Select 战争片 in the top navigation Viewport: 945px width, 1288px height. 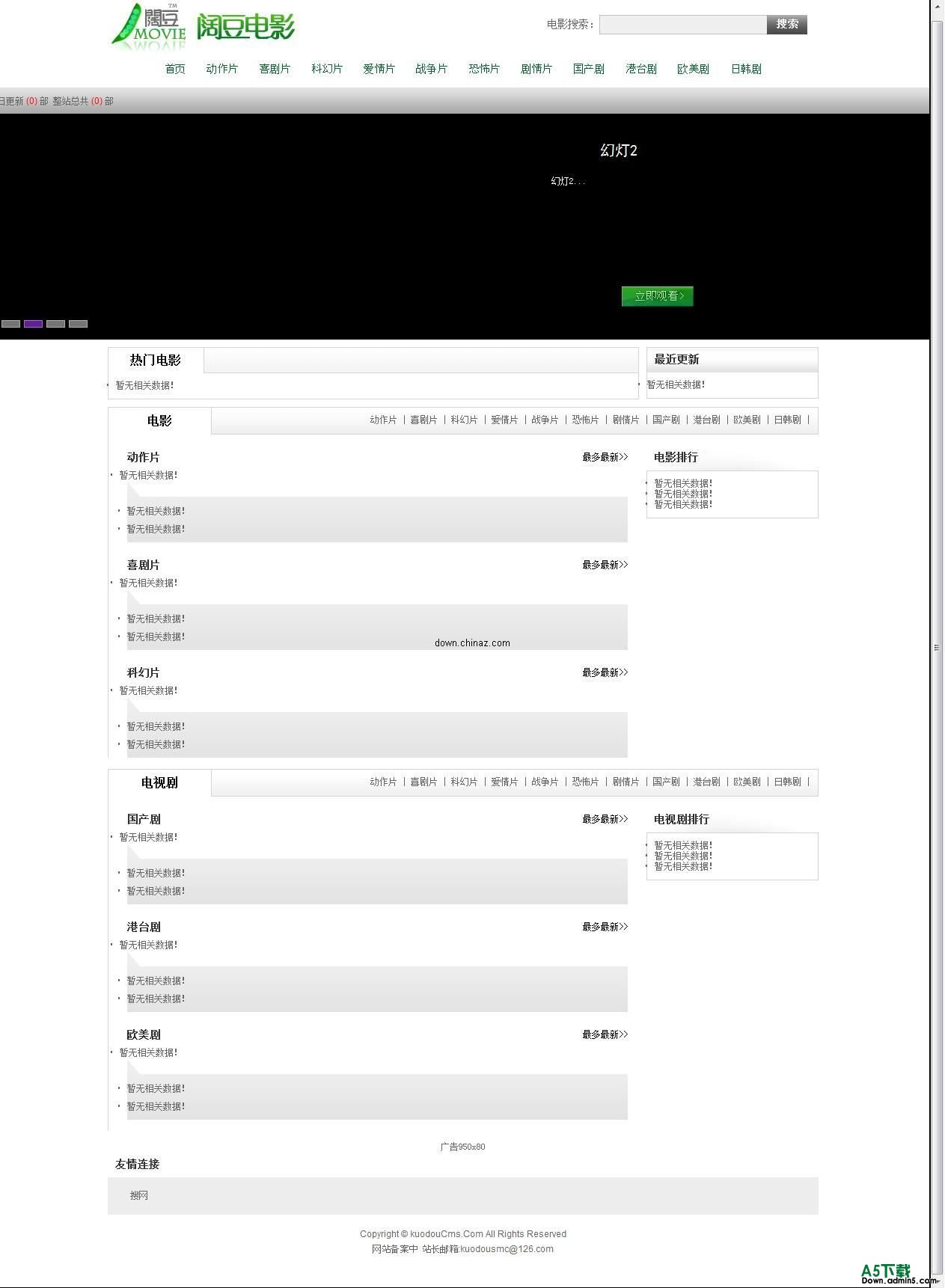click(431, 69)
